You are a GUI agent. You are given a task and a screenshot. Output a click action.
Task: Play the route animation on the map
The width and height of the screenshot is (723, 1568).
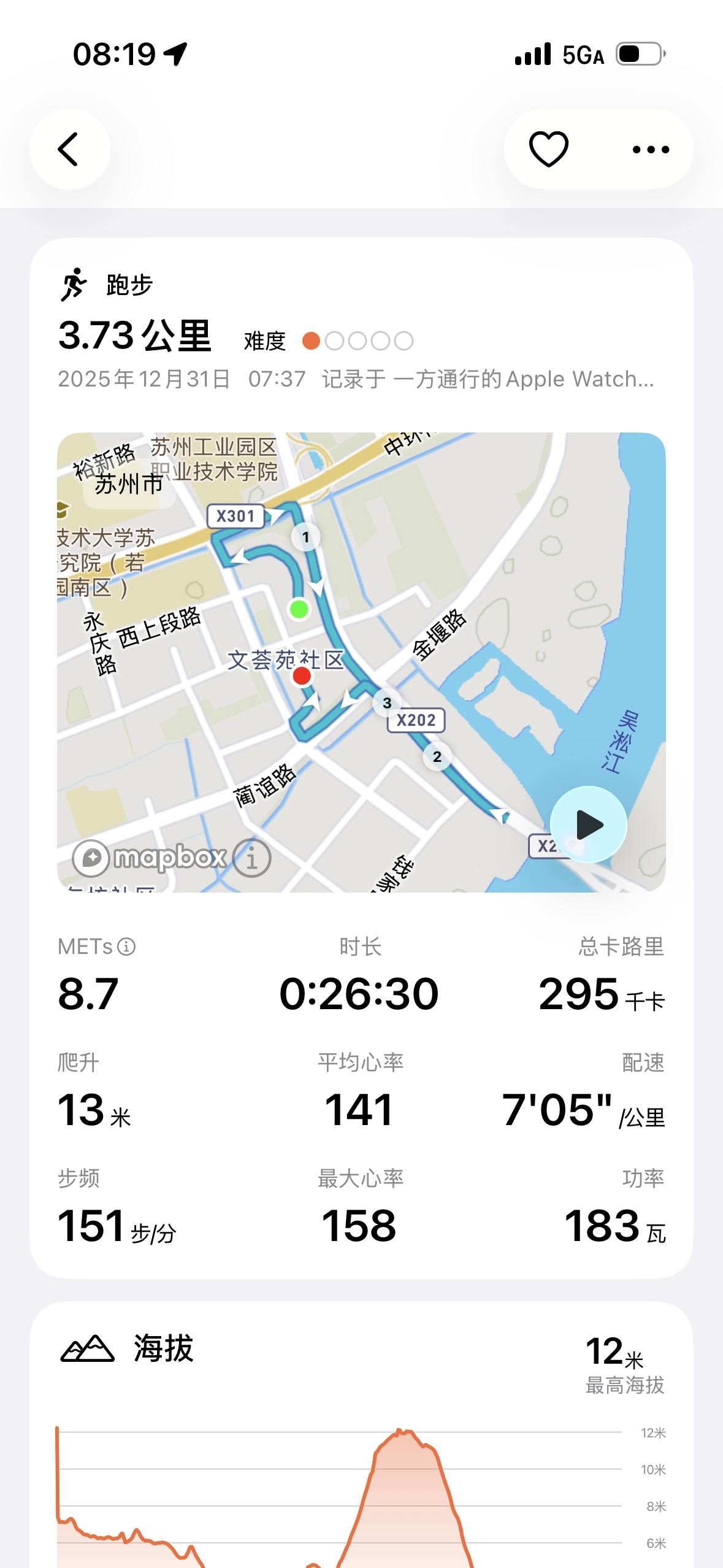point(588,824)
